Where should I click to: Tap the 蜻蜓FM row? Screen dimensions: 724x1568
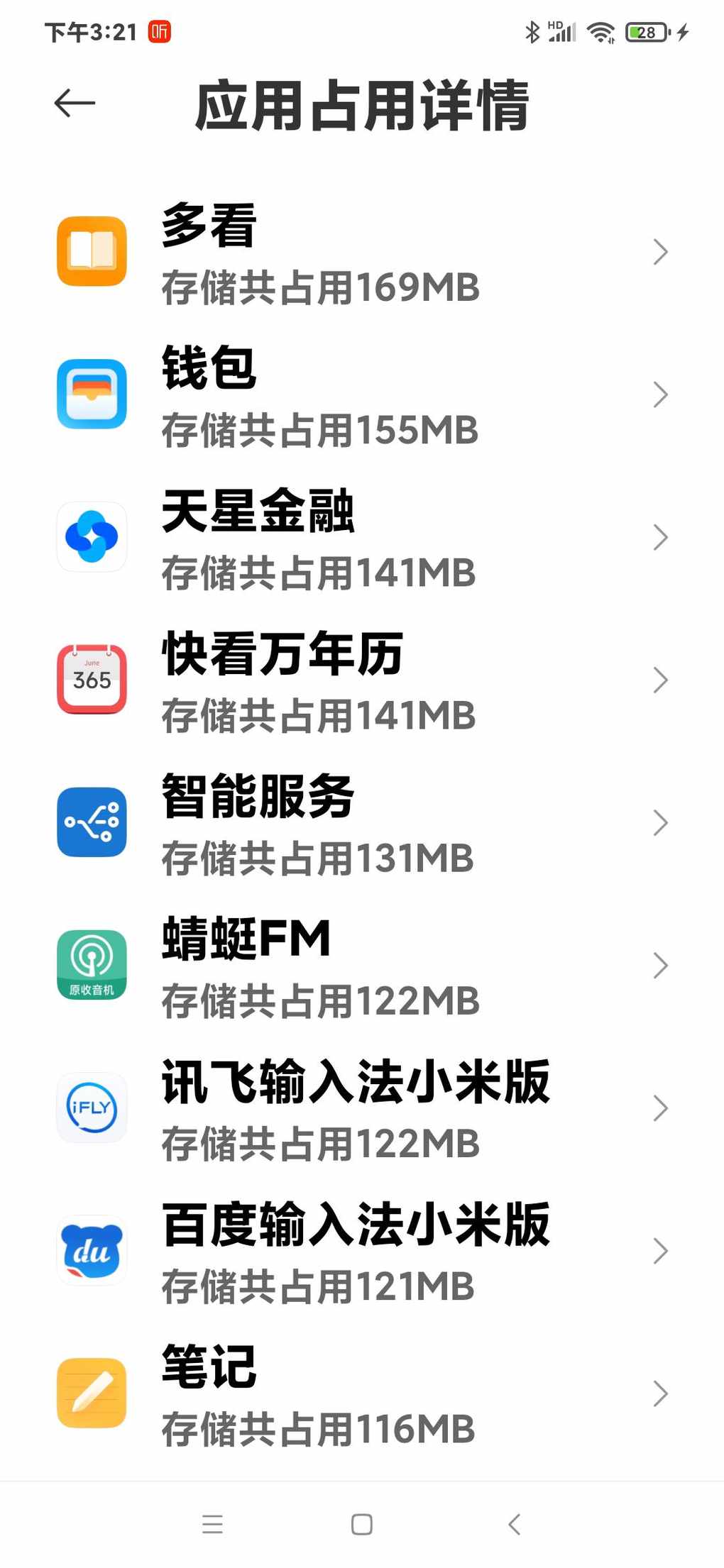tap(362, 965)
